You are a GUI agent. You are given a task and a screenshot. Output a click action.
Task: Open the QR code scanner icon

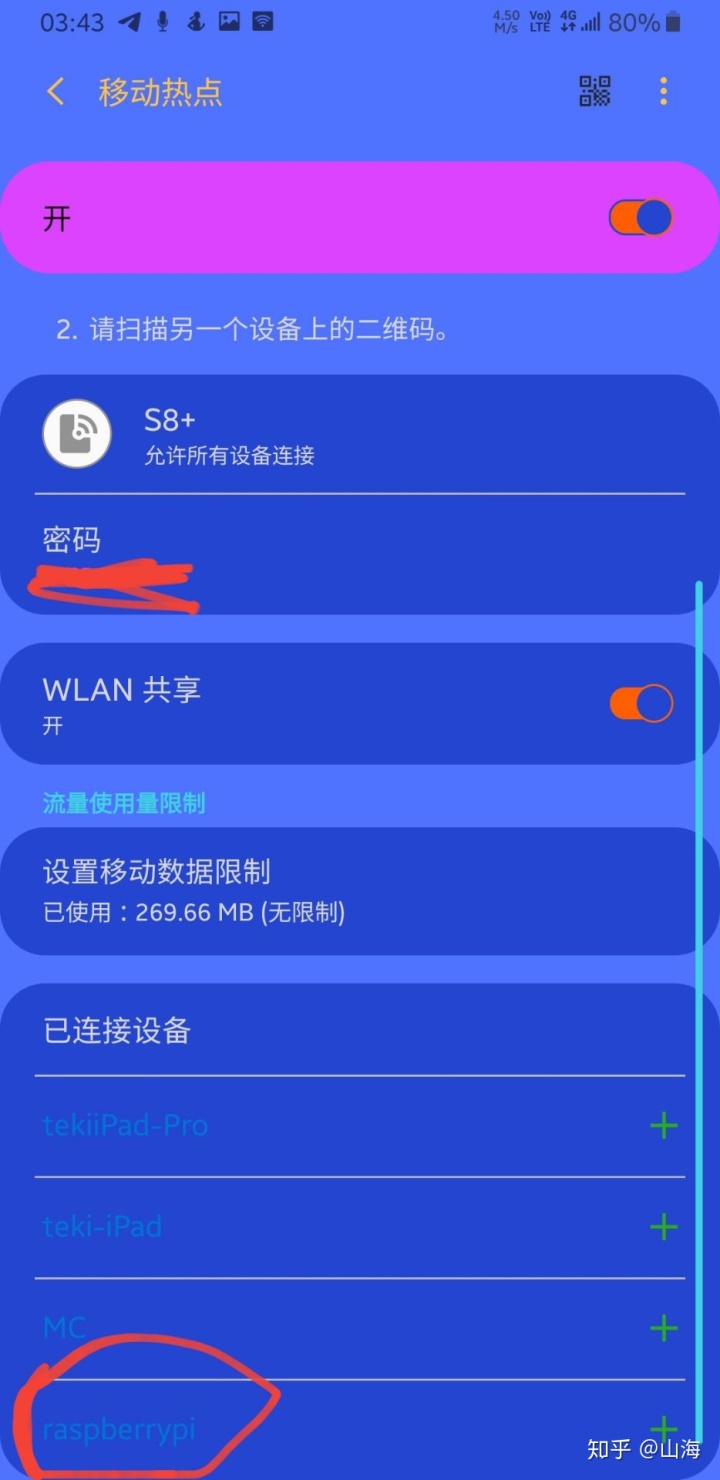tap(595, 92)
